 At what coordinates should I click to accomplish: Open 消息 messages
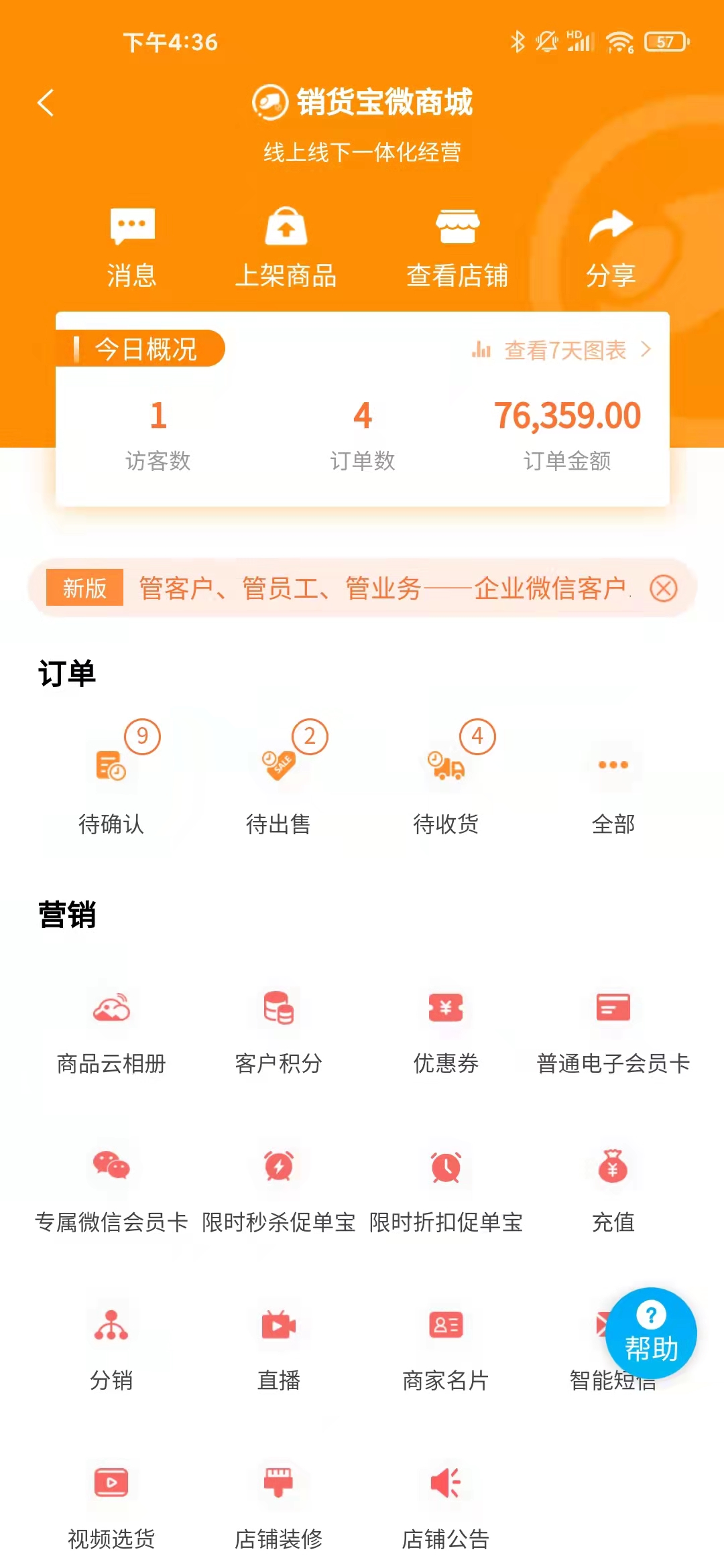[x=131, y=247]
